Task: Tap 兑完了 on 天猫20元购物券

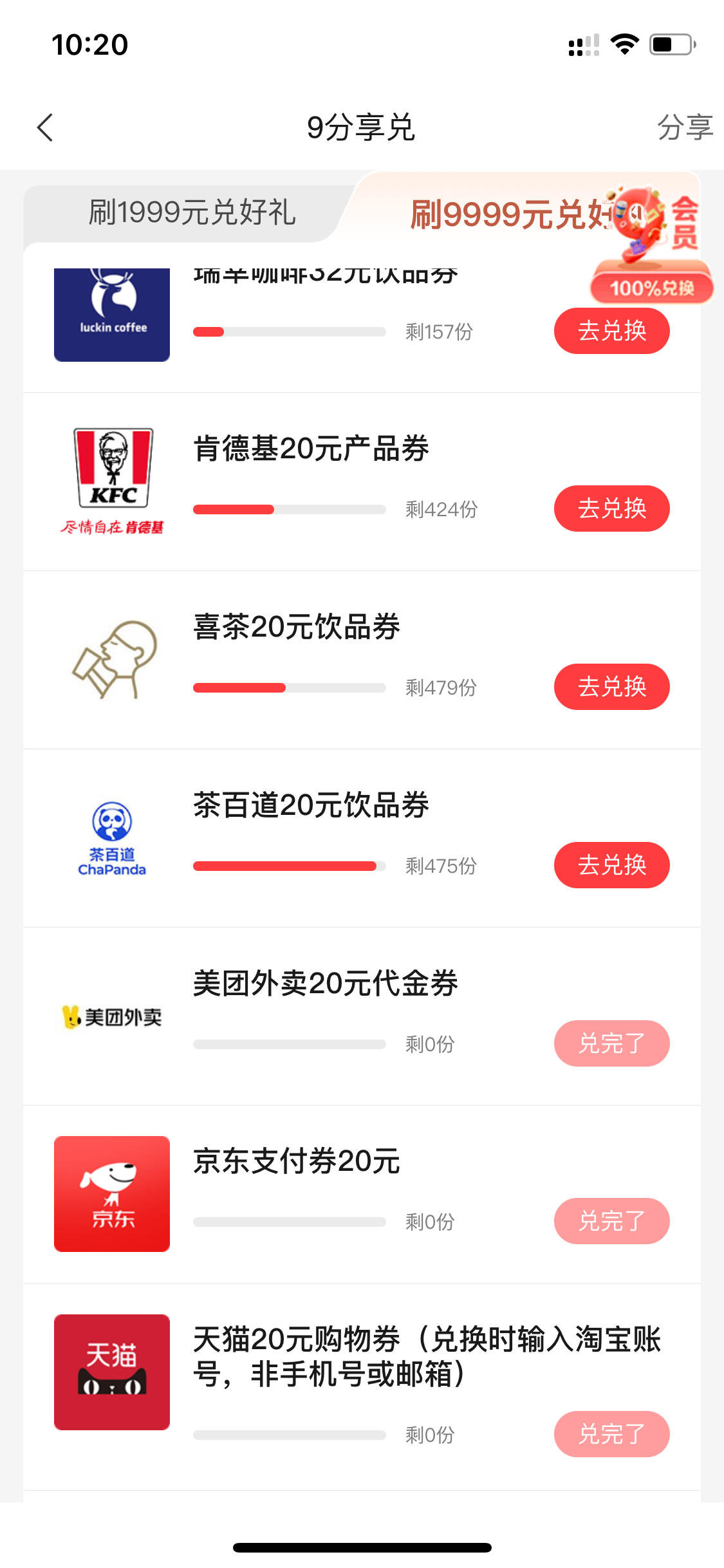Action: click(611, 1434)
